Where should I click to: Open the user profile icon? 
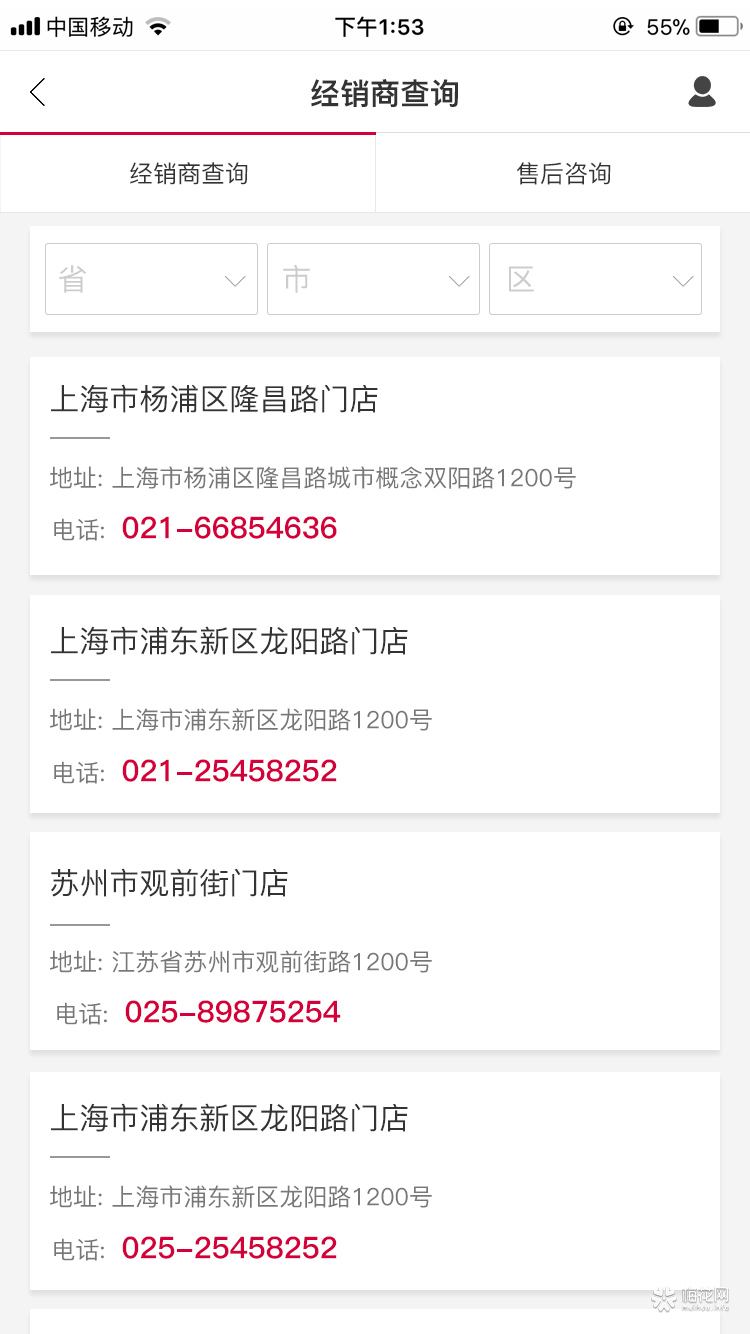tap(702, 92)
